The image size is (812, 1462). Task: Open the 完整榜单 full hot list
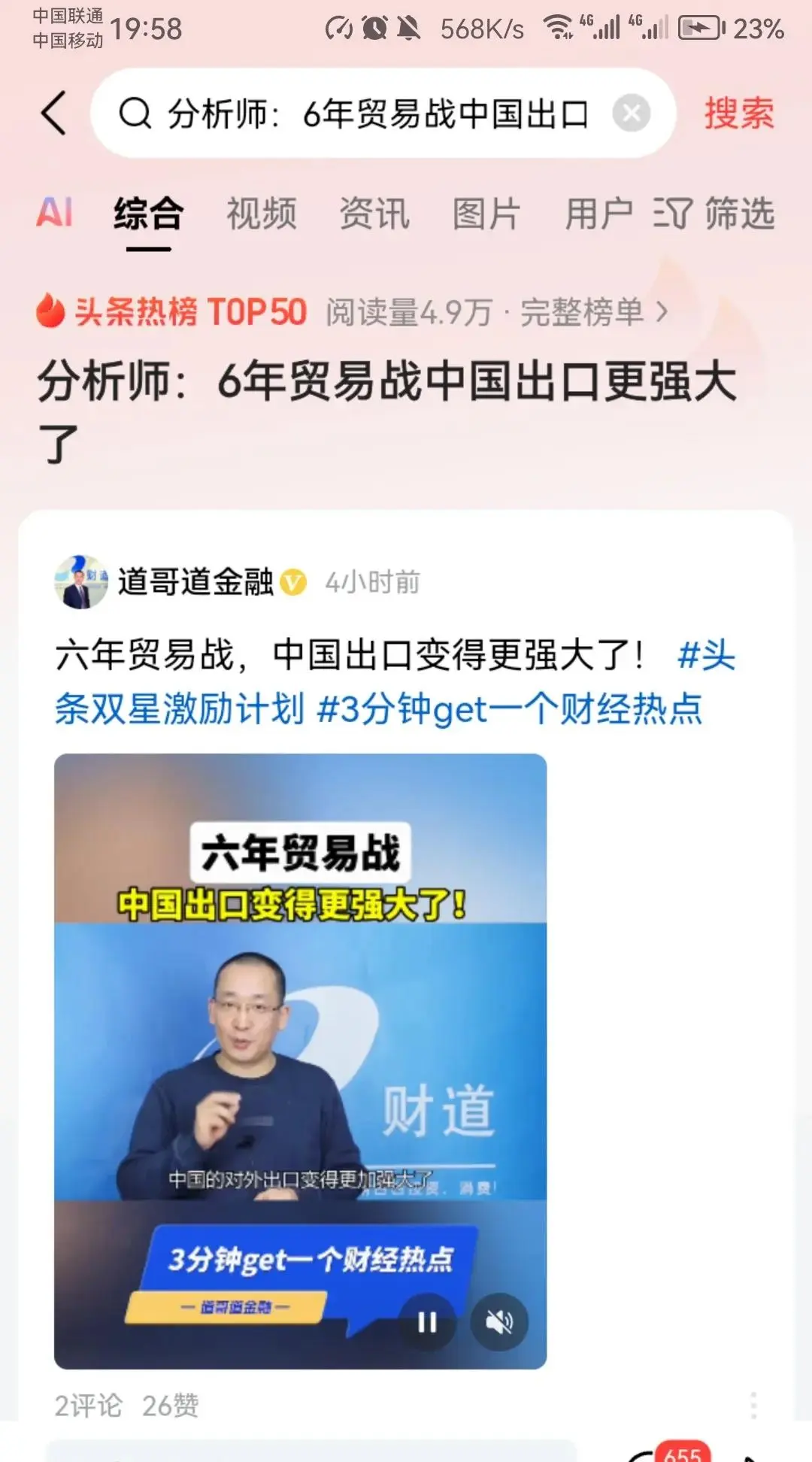593,312
